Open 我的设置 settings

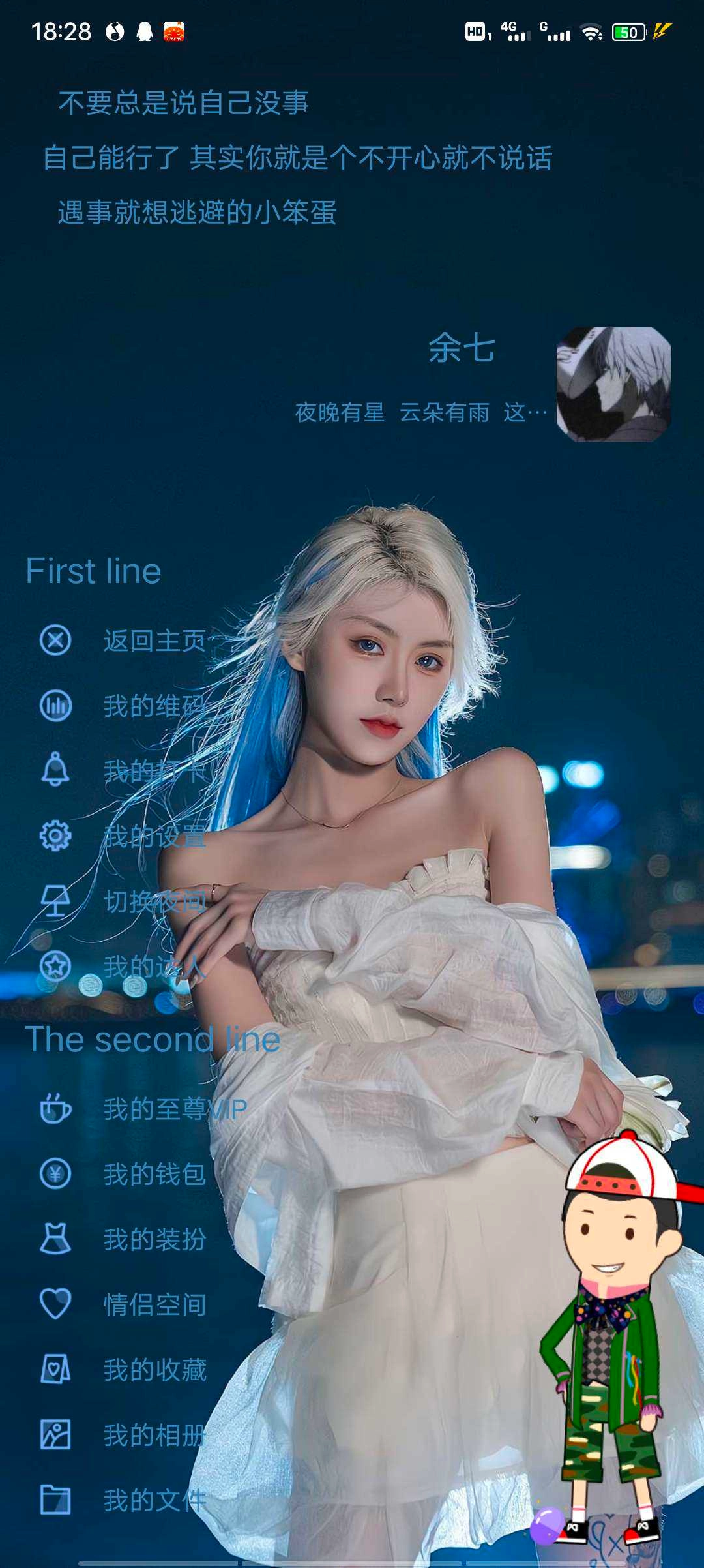tap(154, 836)
